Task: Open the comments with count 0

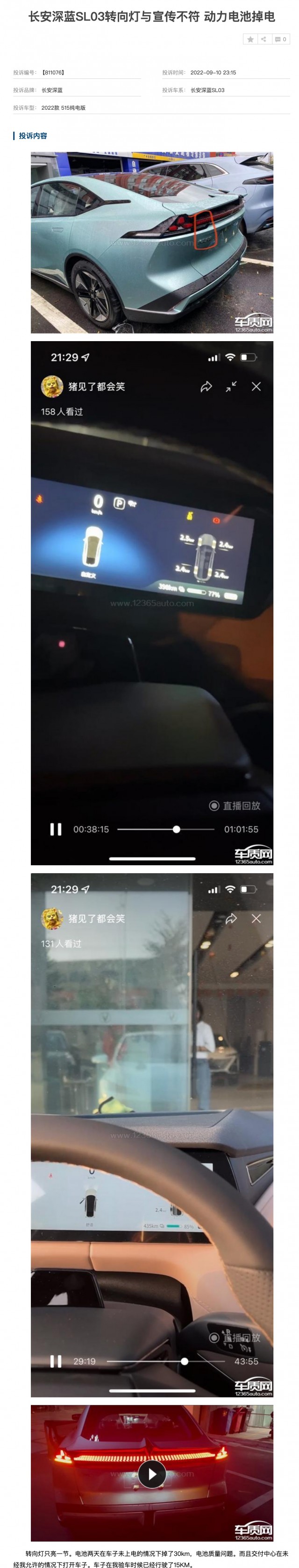Action: coord(281,39)
